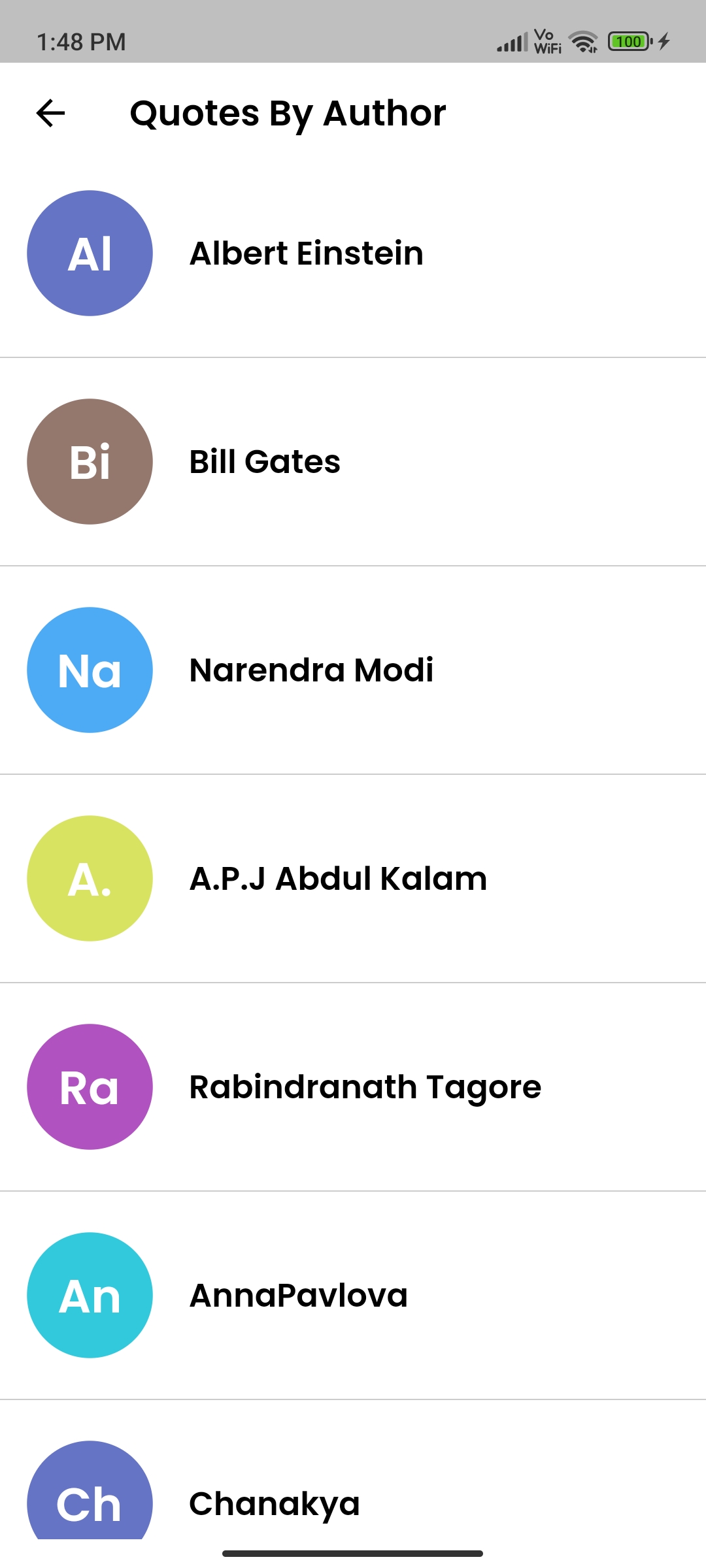The height and width of the screenshot is (1568, 706).
Task: Tap the Na avatar for Narendra Modi
Action: (89, 670)
